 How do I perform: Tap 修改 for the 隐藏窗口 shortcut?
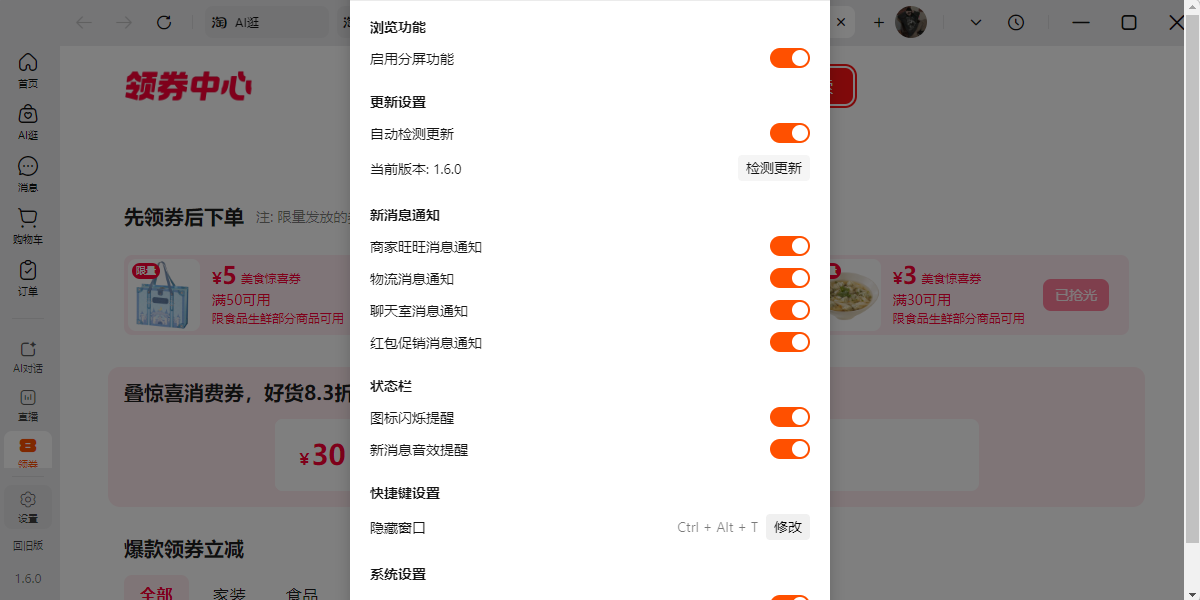point(787,527)
